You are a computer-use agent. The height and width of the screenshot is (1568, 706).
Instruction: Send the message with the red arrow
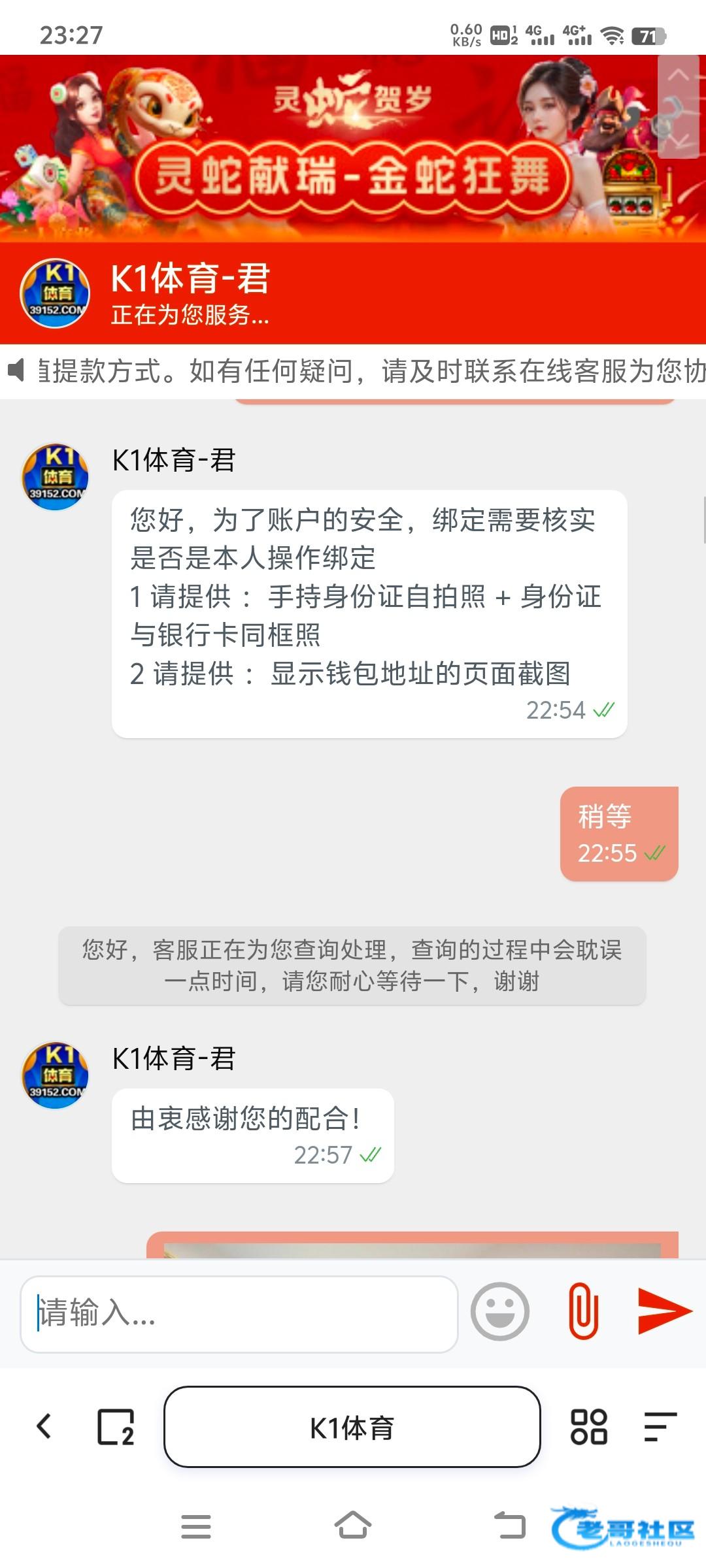click(x=664, y=1311)
